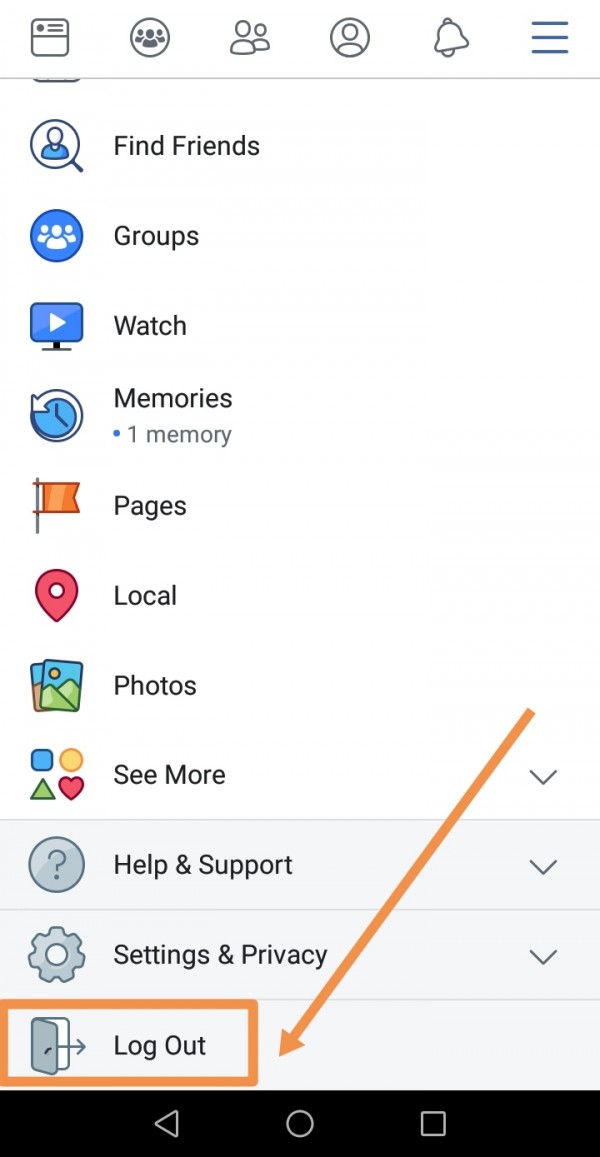View Memories with 1 memory
Screen dimensions: 600x1157
(172, 414)
